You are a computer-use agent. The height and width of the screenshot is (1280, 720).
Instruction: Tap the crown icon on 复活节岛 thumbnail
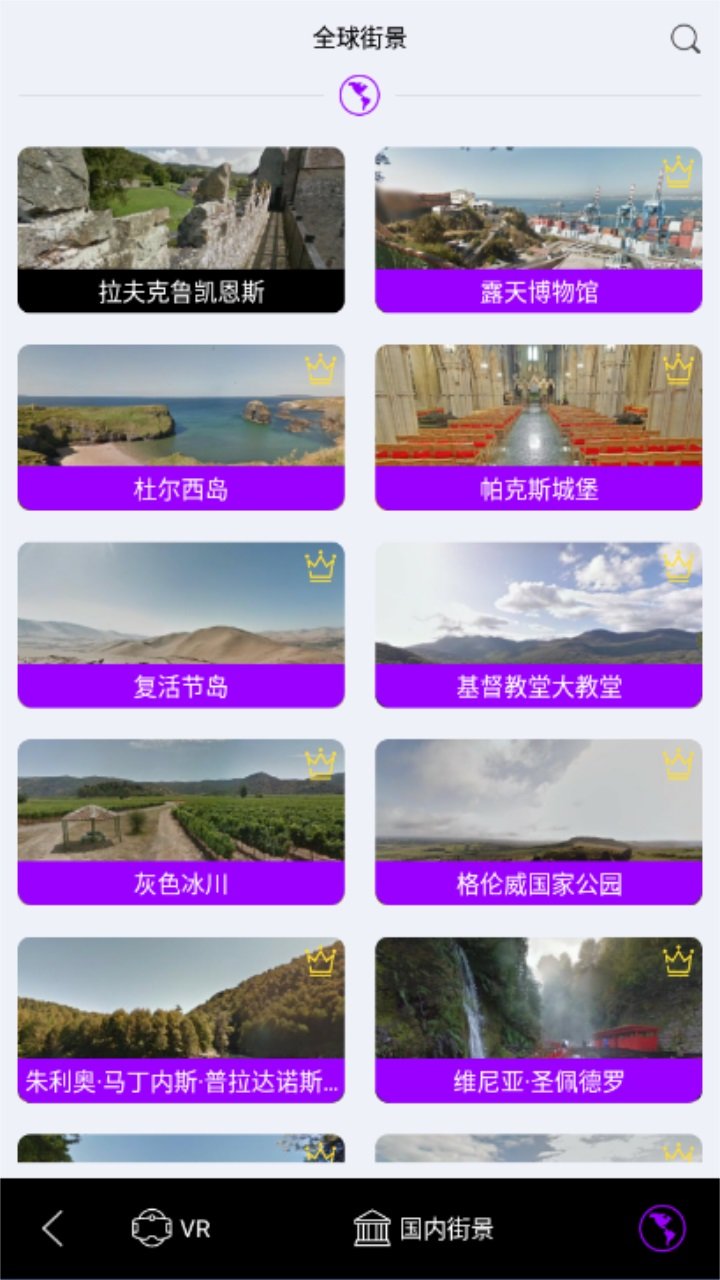tap(320, 567)
